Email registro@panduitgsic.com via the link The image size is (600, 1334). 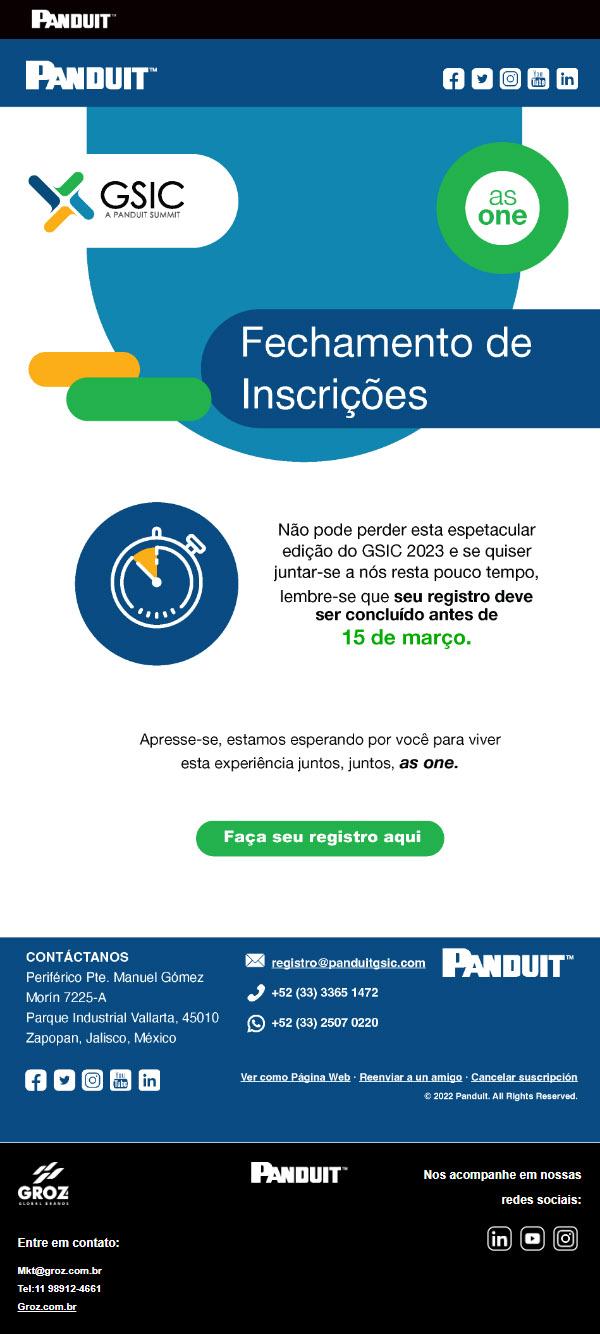(x=348, y=963)
